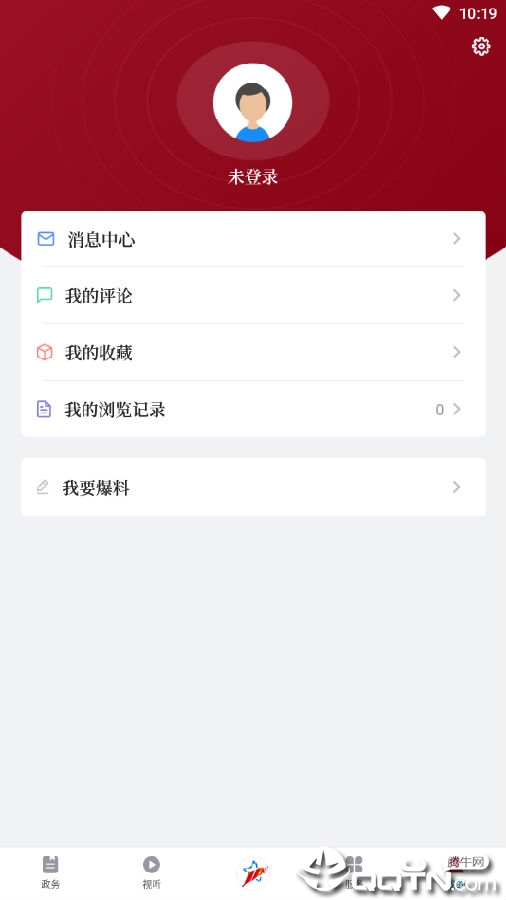This screenshot has width=506, height=900.
Task: Open 我的评论 row
Action: pyautogui.click(x=254, y=295)
